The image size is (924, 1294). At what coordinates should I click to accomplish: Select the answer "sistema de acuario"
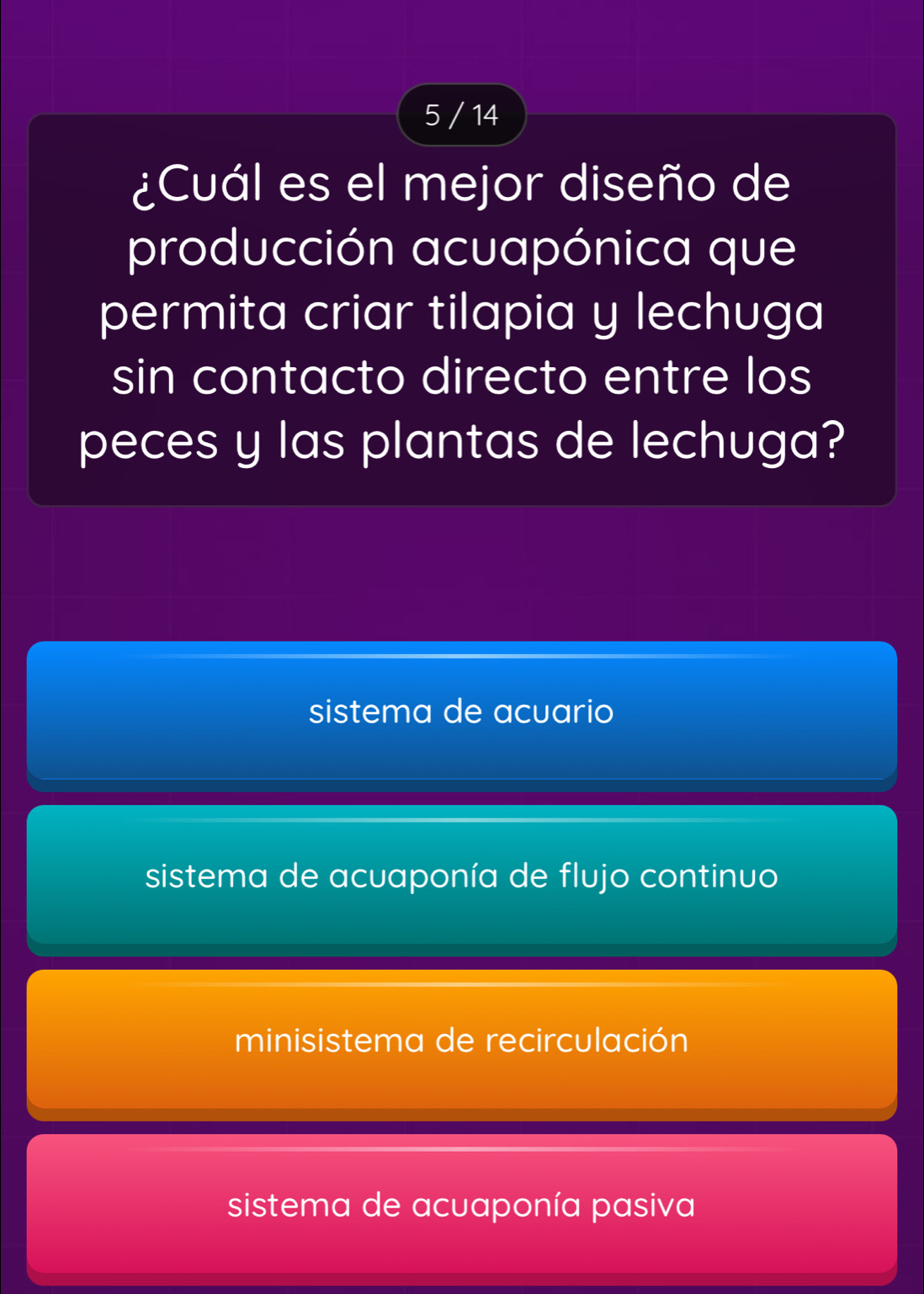[x=461, y=712]
